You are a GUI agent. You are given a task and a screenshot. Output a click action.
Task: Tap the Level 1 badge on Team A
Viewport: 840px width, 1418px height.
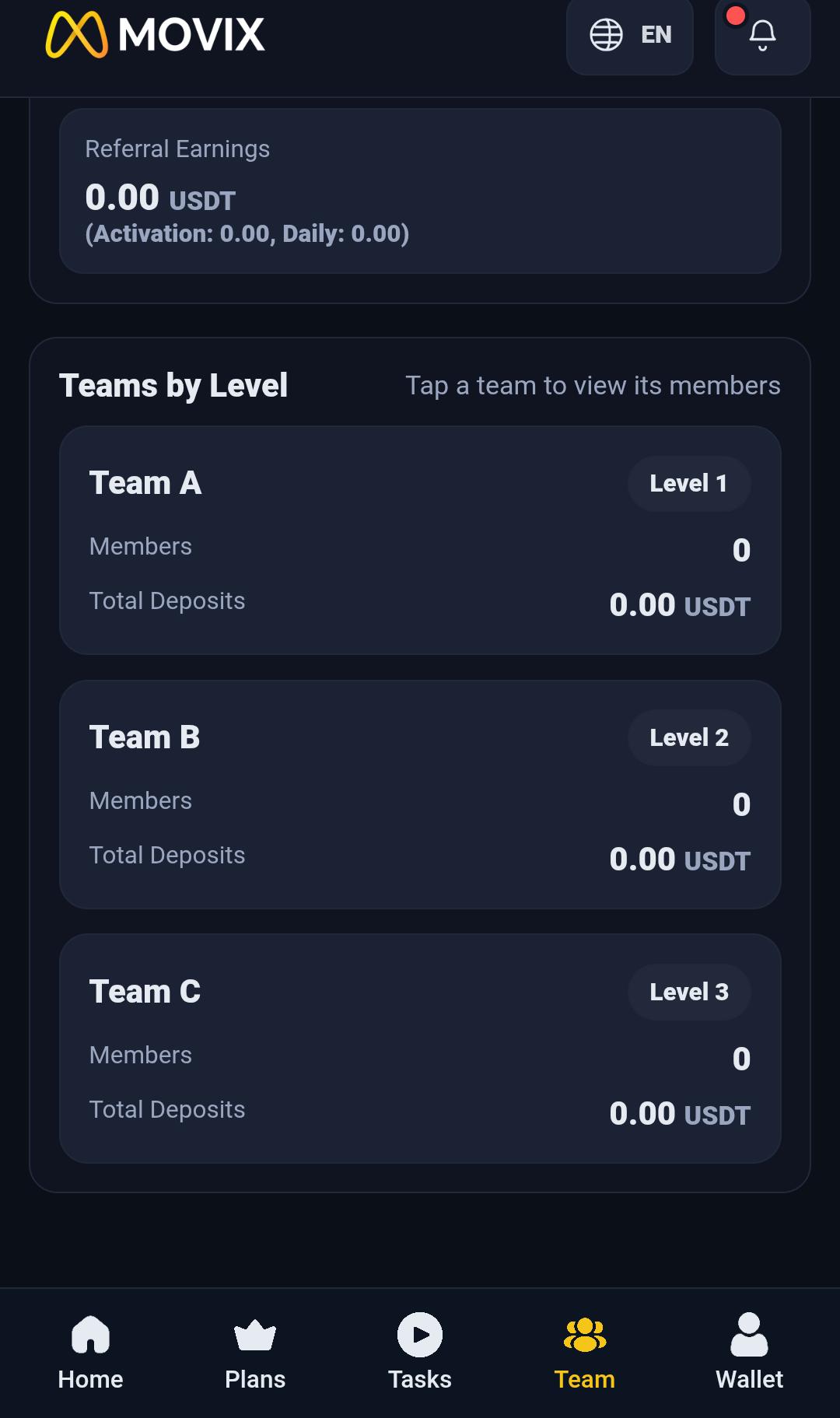[688, 483]
